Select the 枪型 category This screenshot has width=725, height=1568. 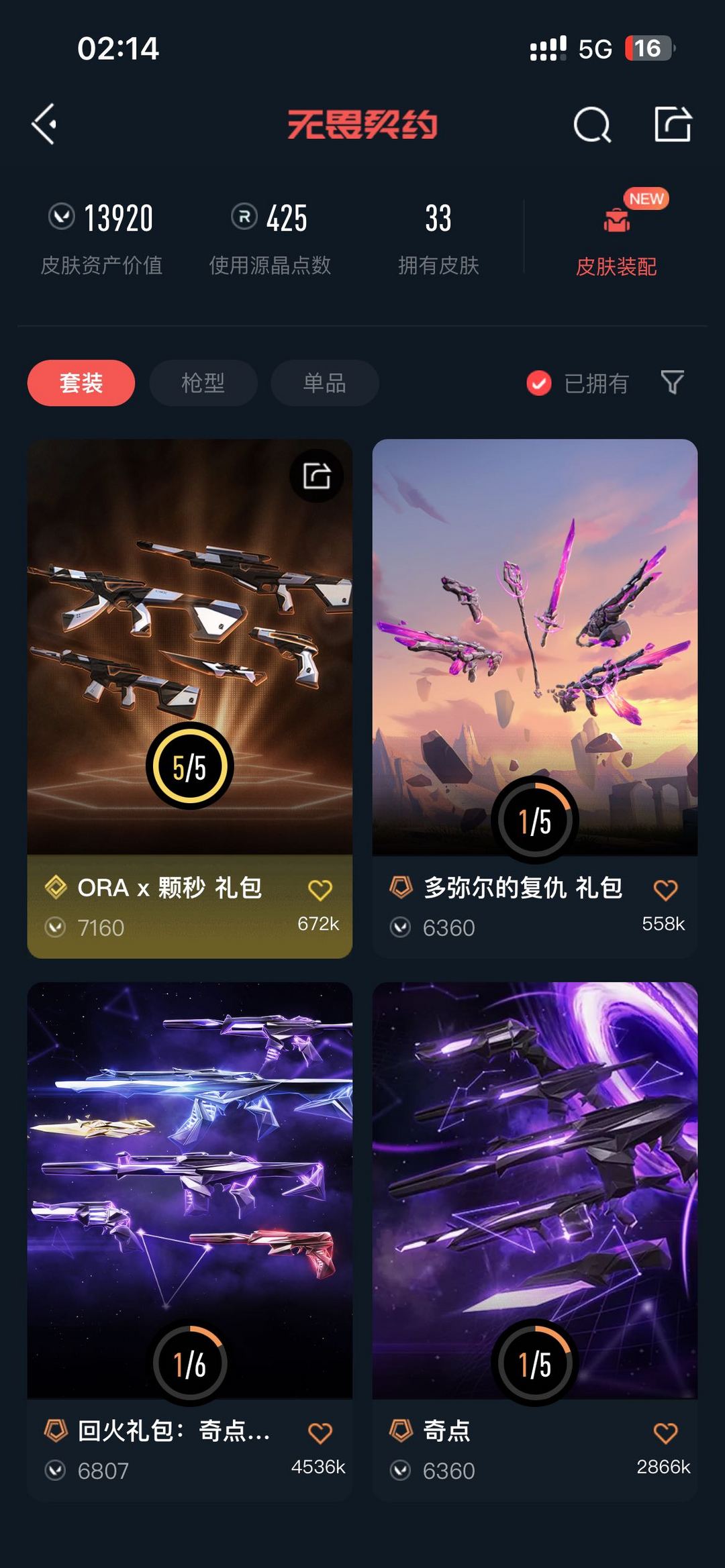[x=202, y=382]
